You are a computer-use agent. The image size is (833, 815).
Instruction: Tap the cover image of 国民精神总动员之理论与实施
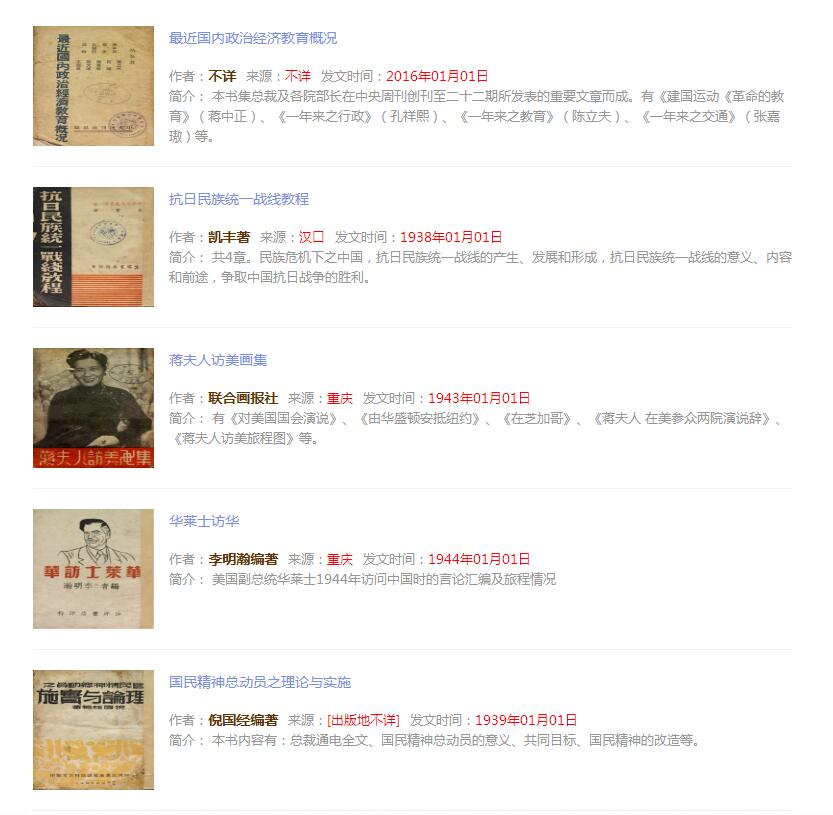pyautogui.click(x=93, y=730)
